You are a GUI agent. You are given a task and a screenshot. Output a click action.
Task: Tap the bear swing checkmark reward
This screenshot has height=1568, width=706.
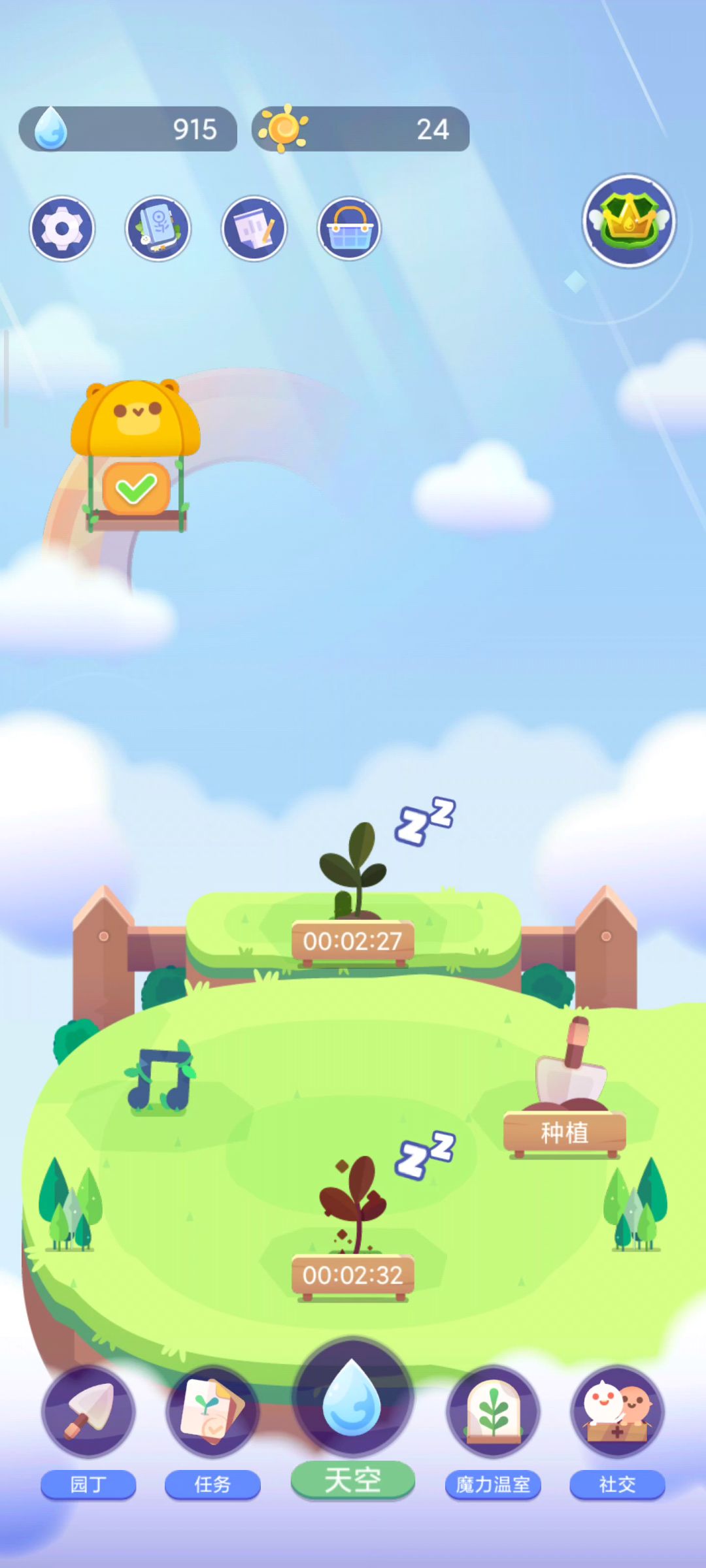pos(136,489)
